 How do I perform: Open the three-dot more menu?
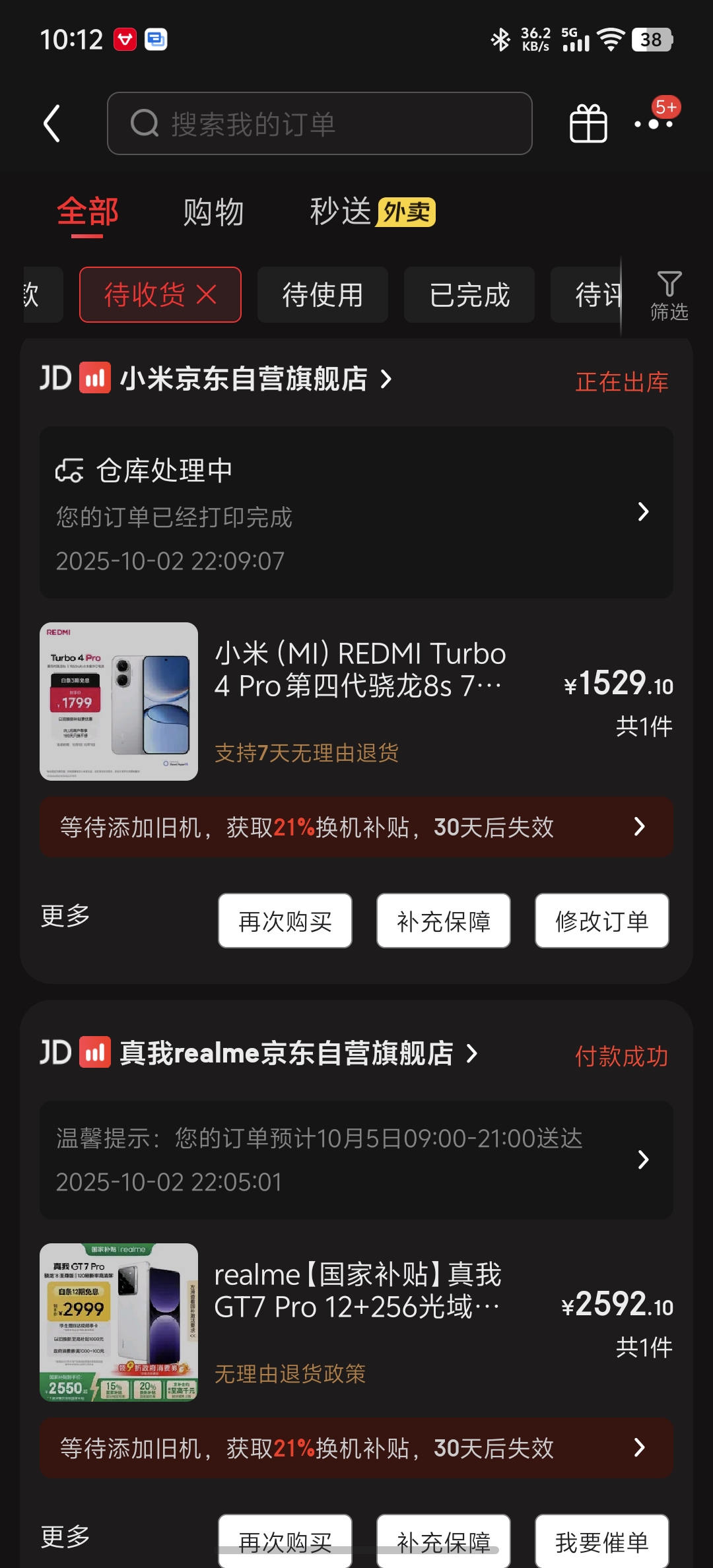click(x=654, y=123)
